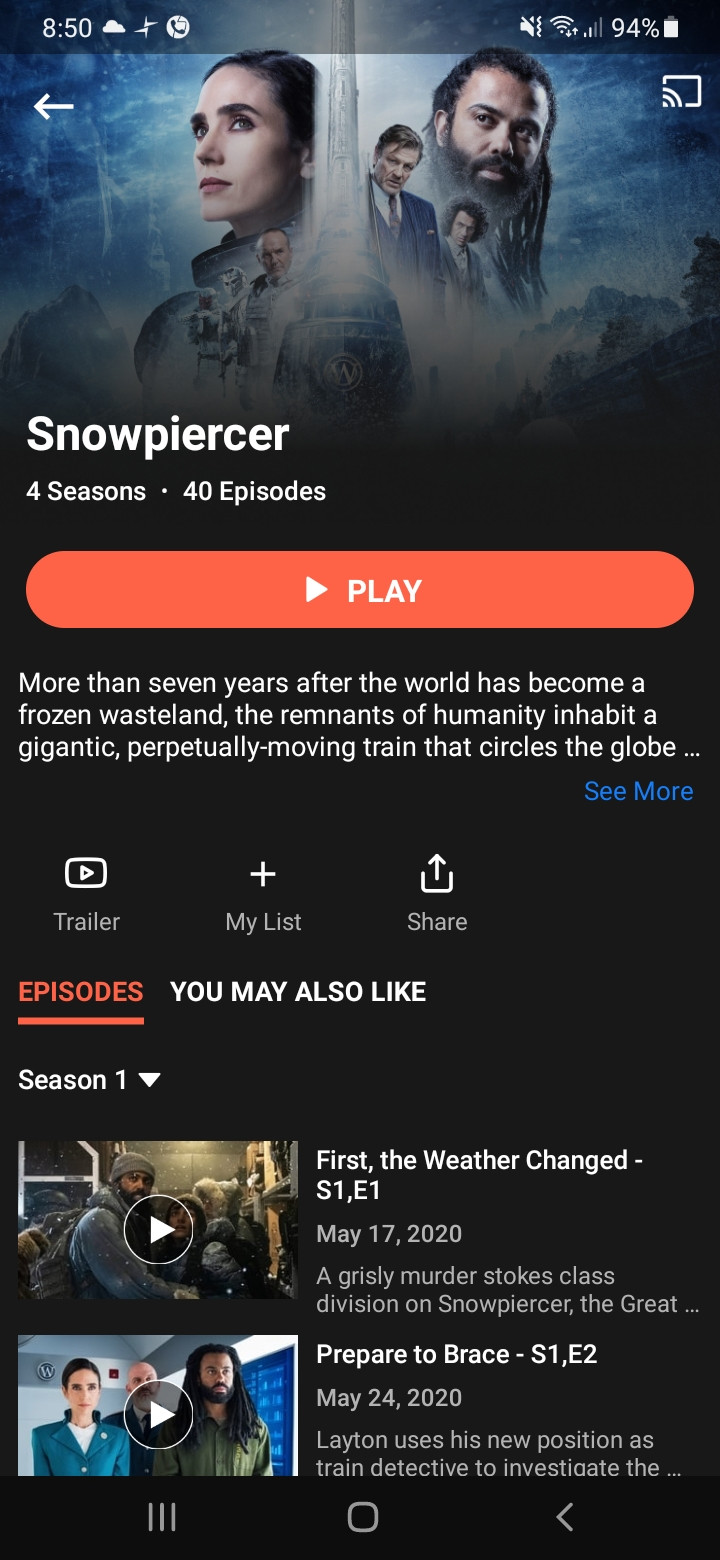Image resolution: width=720 pixels, height=1560 pixels.
Task: Play episode First, the Weather Changed
Action: click(x=158, y=1229)
